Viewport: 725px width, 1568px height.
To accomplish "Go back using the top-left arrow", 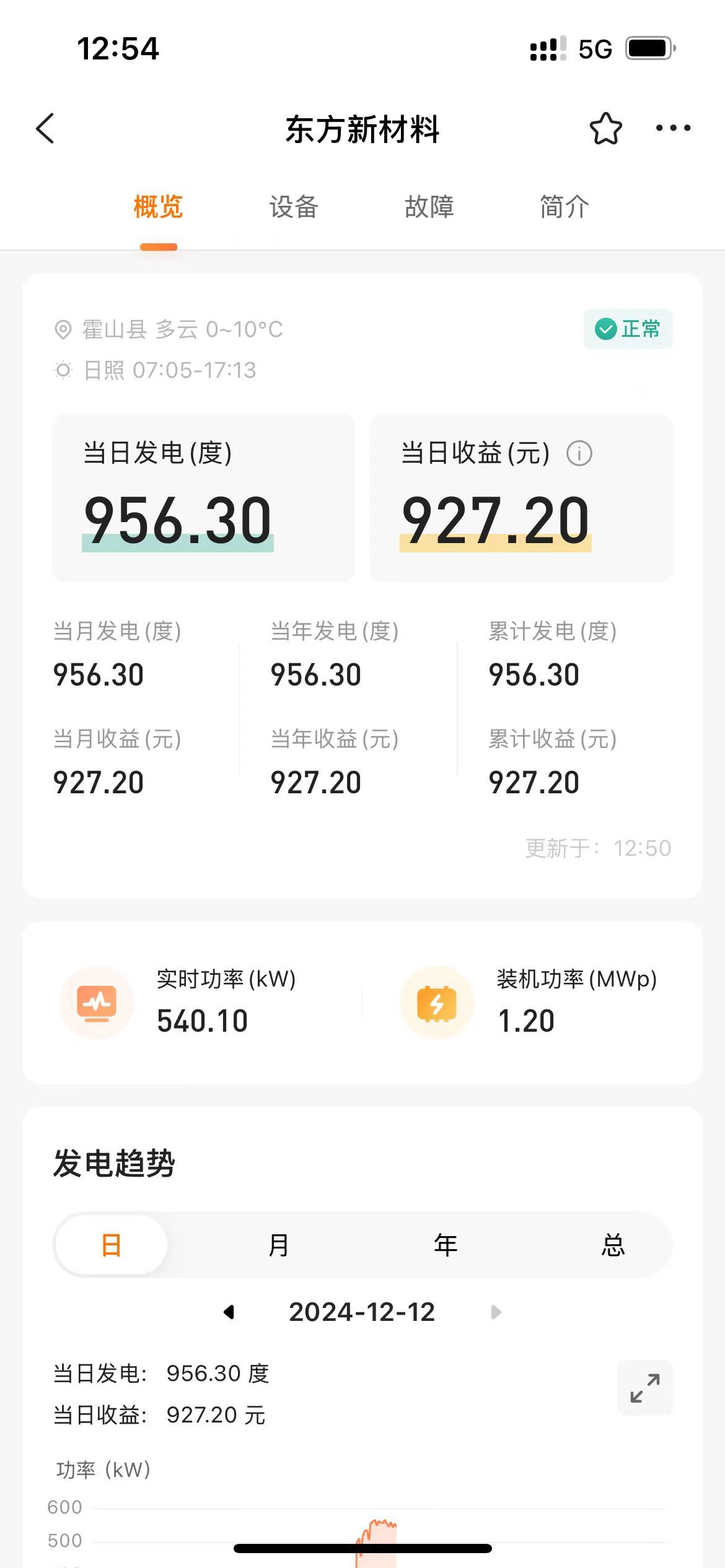I will coord(45,129).
